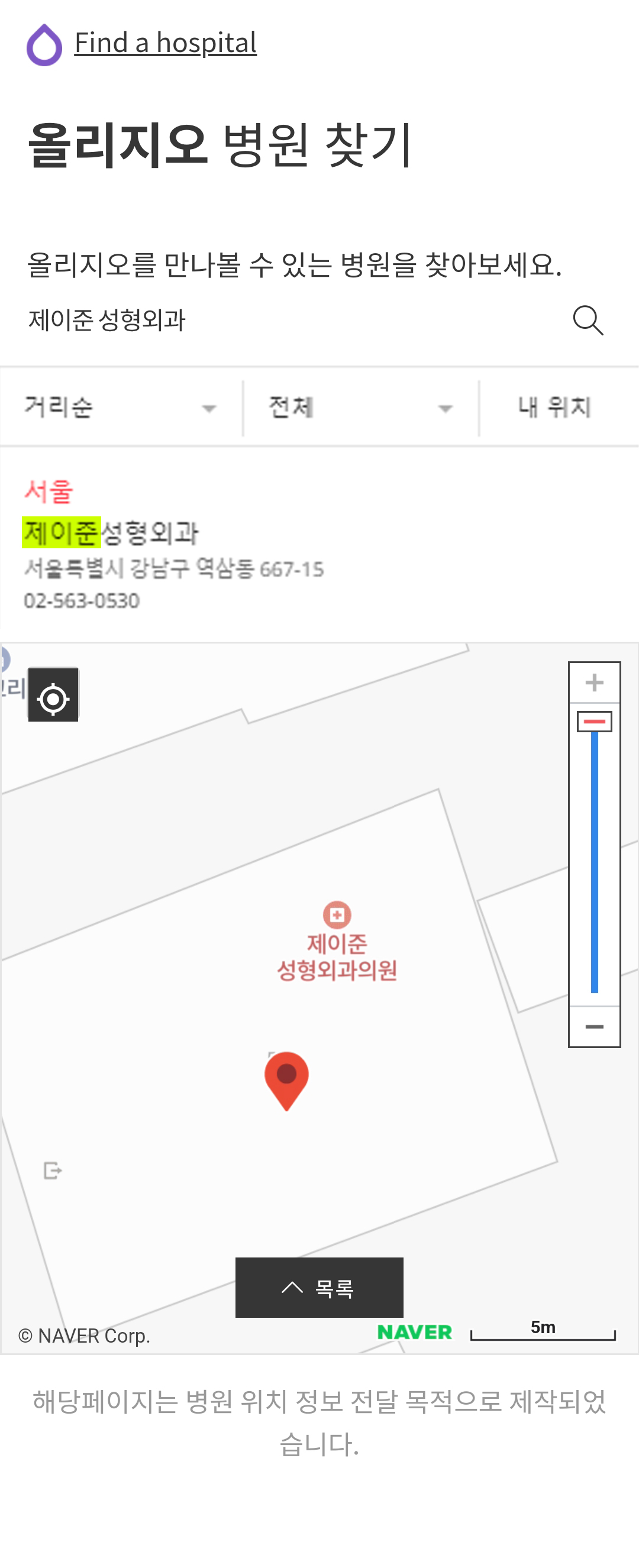Tap the search field with 제이준 성형외과
Viewport: 639px width, 1568px height.
286,320
